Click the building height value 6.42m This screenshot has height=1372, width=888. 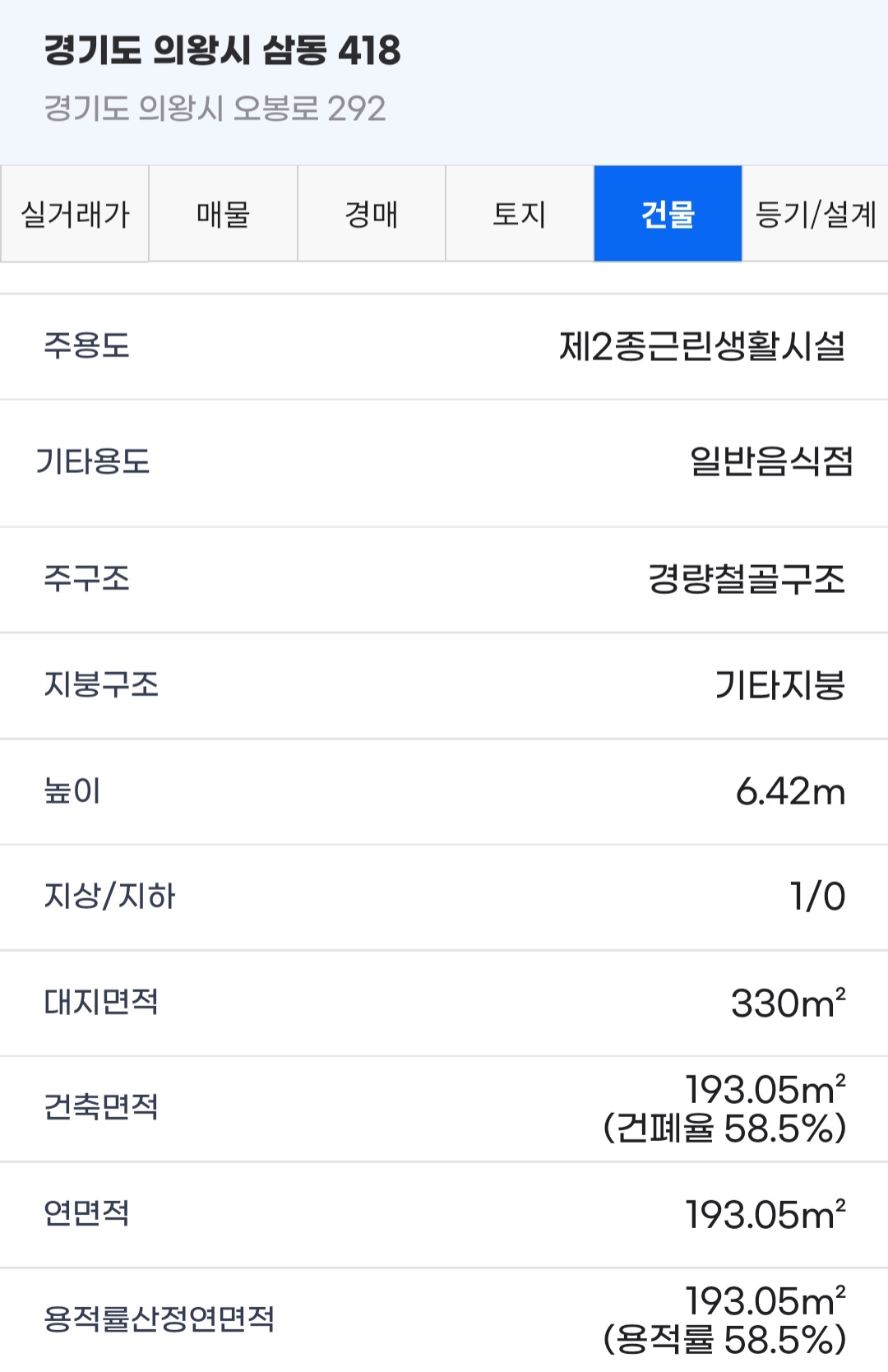point(790,791)
